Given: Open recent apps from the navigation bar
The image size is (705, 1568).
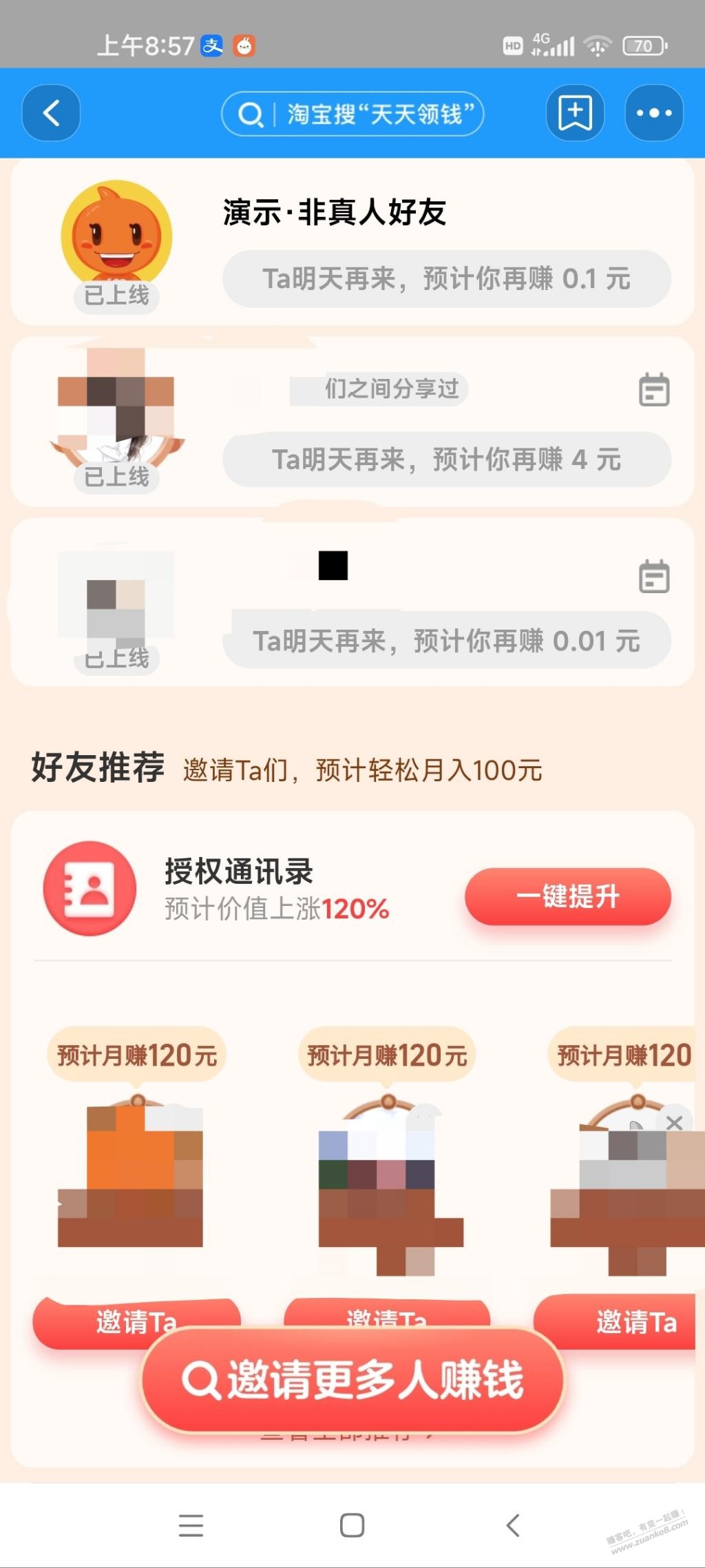Looking at the screenshot, I should (191, 1525).
